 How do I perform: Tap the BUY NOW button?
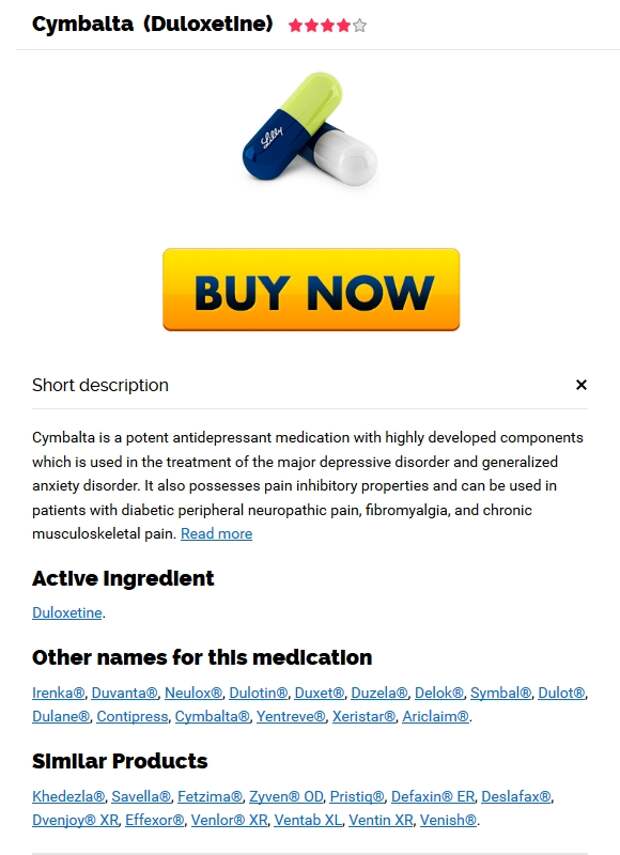pos(311,290)
